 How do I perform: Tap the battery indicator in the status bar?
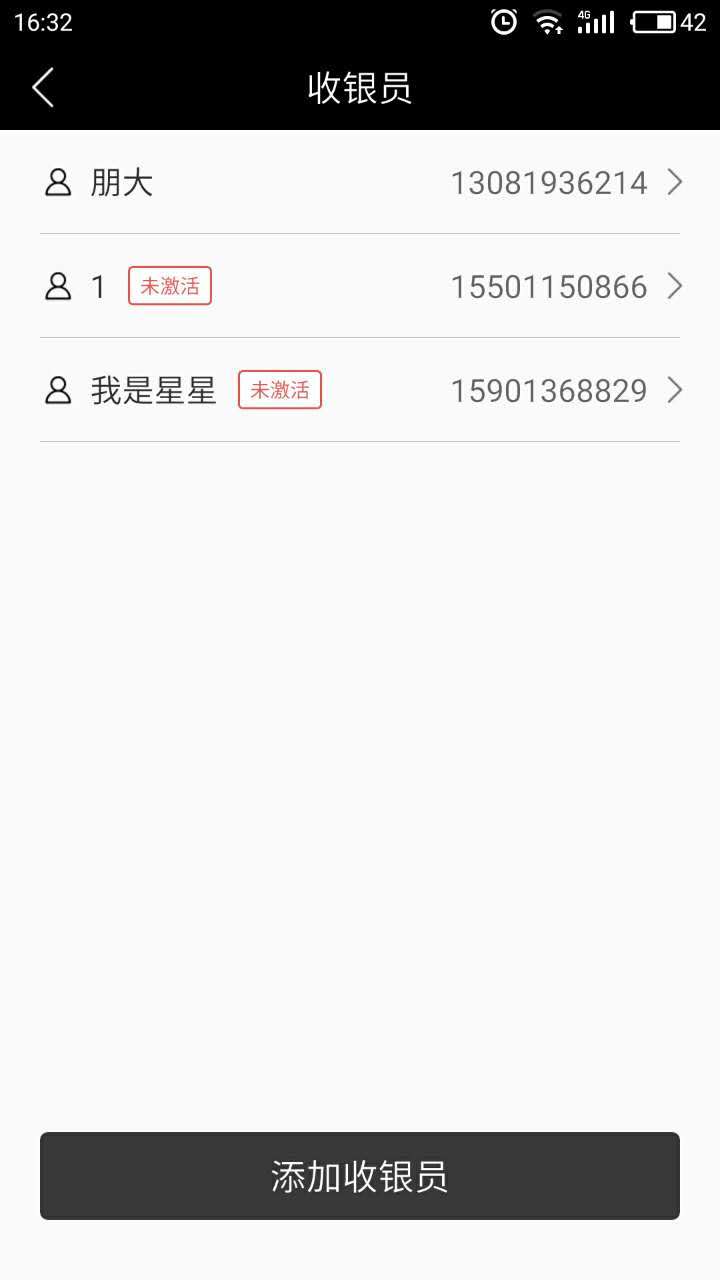pyautogui.click(x=655, y=21)
